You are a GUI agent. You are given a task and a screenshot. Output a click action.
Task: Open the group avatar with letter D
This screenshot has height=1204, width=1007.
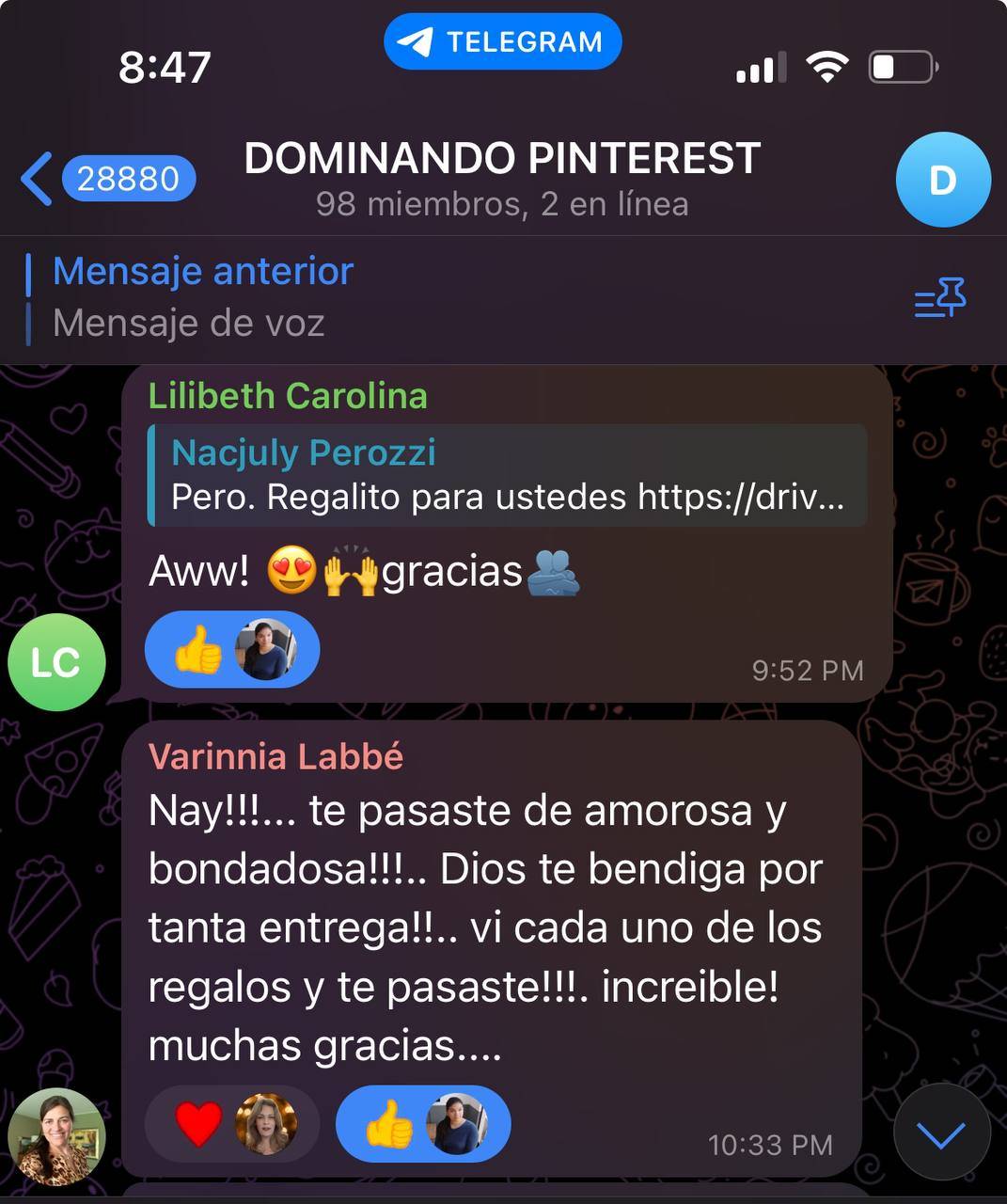(942, 180)
